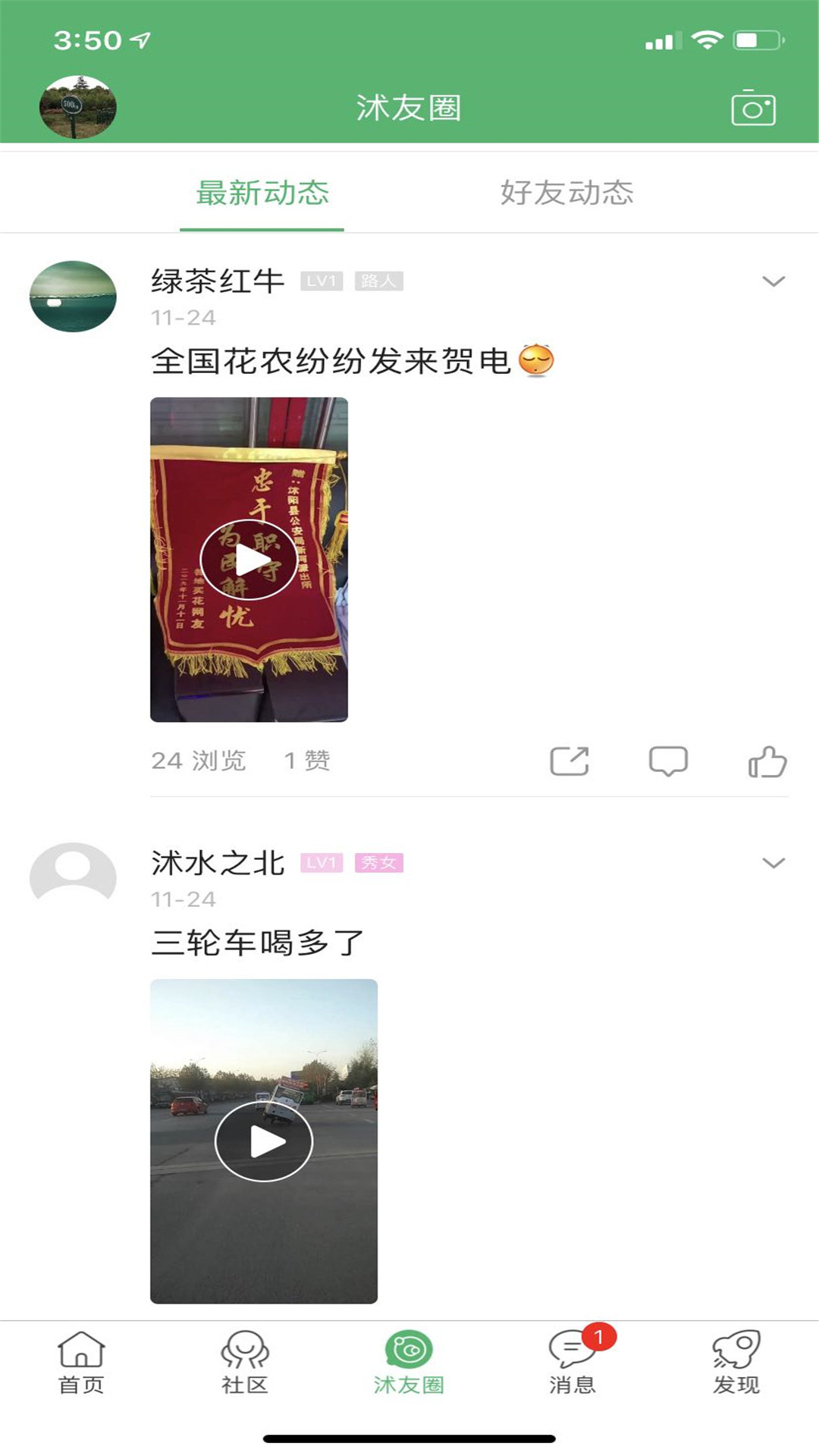Open 绿茶红牛's profile by tapping their name
Image resolution: width=819 pixels, height=1456 pixels.
click(x=218, y=281)
